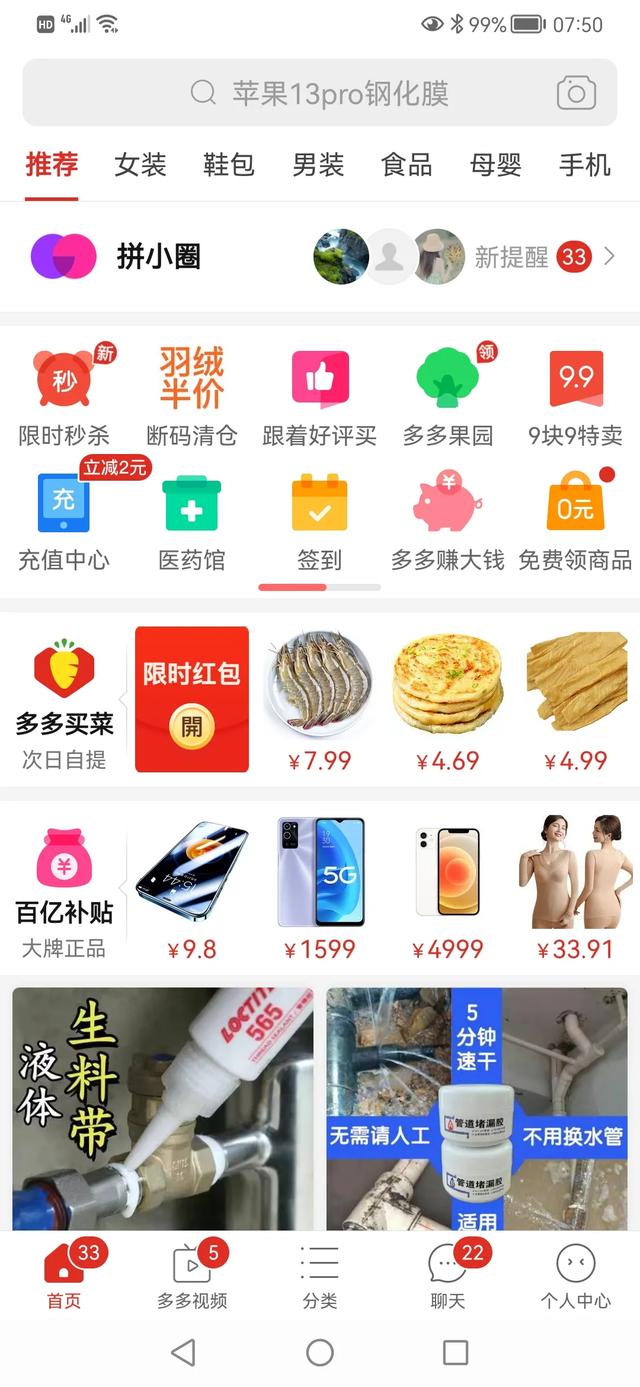View the shrimp product priced ¥7.99
Screen dimensions: 640x1387
(x=319, y=700)
